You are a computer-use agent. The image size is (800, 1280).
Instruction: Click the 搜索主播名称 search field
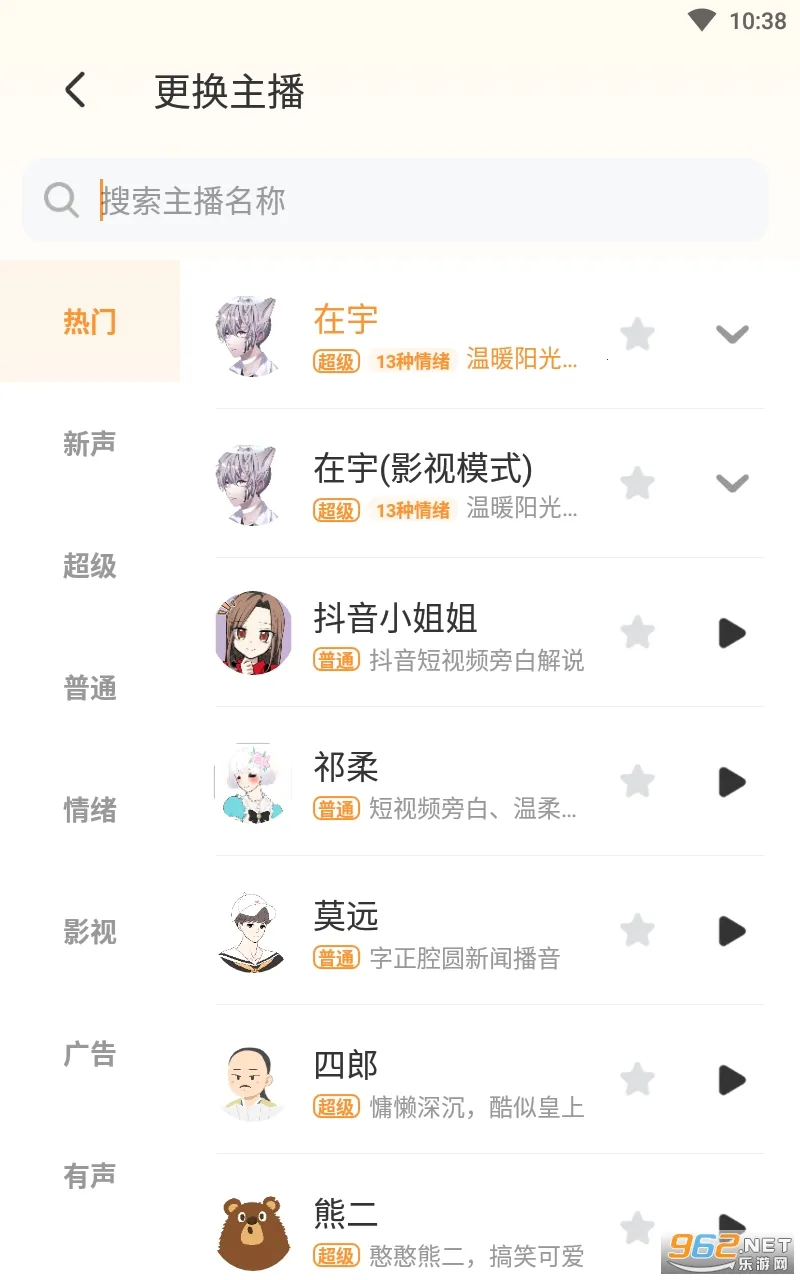[300, 200]
